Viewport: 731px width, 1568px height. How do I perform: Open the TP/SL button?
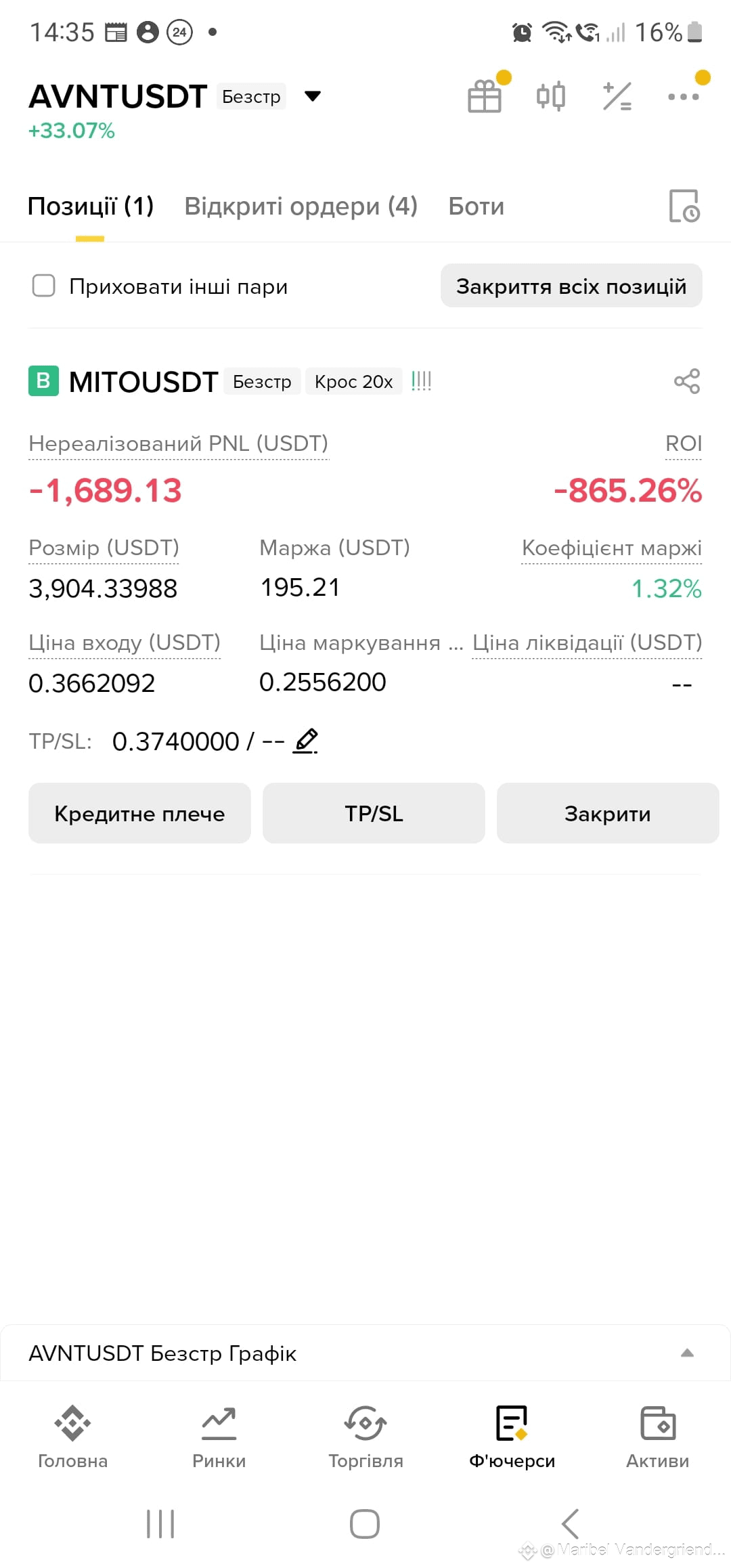click(x=374, y=813)
